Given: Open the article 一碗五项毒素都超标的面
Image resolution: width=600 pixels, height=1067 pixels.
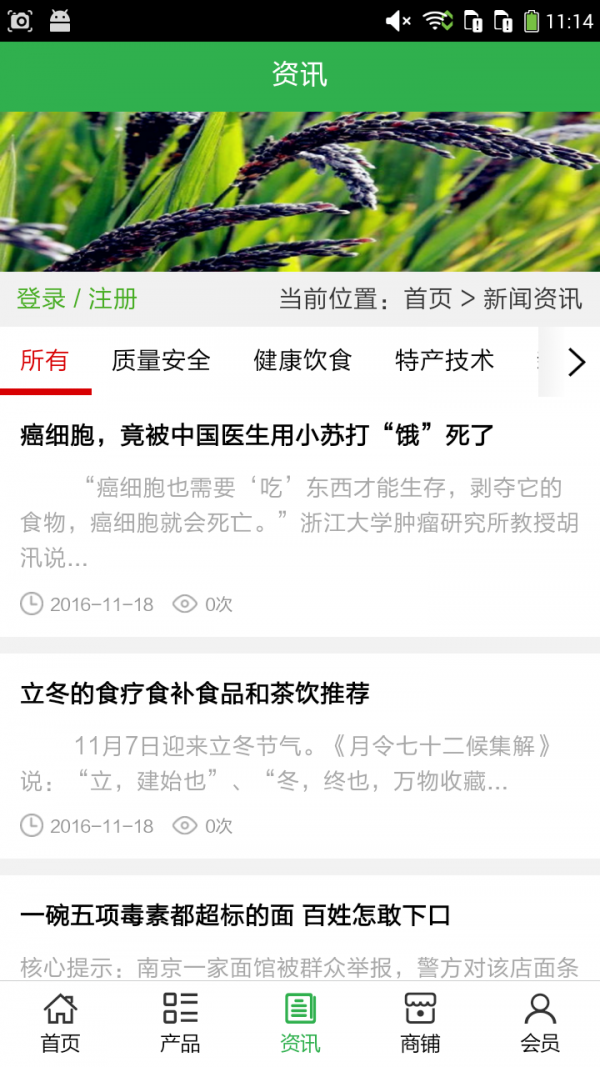Looking at the screenshot, I should pos(235,915).
